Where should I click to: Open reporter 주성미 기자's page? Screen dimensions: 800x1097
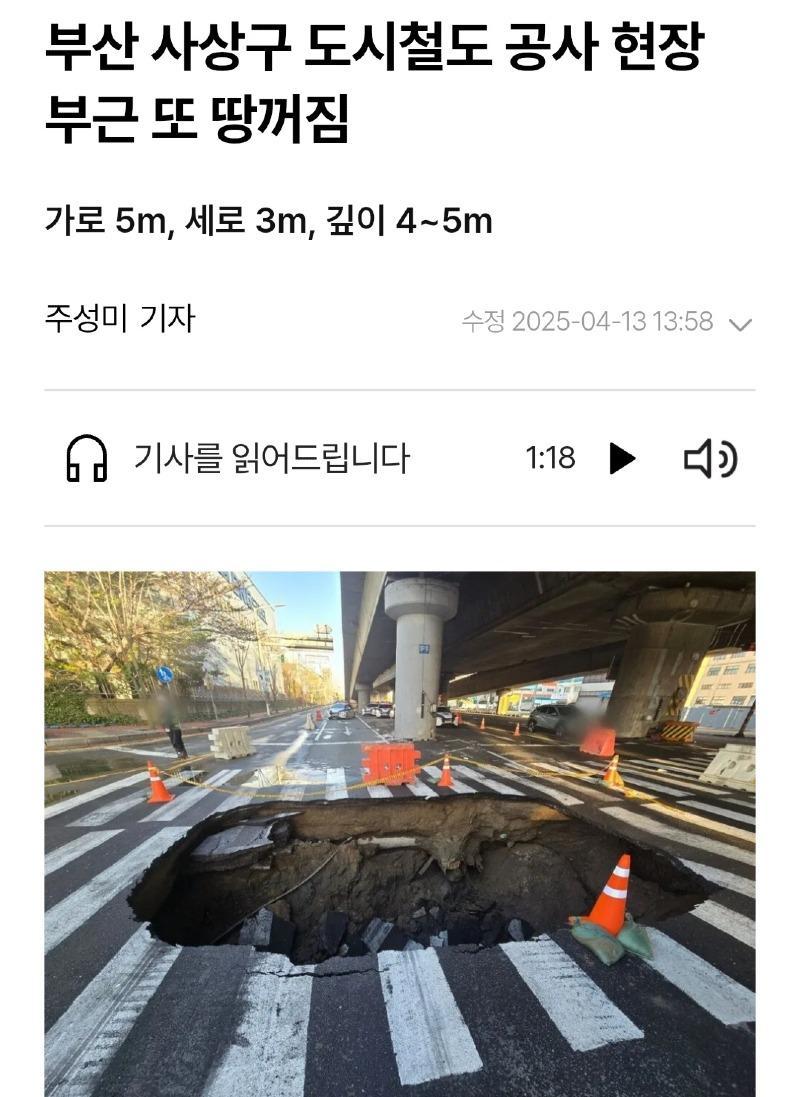[119, 319]
